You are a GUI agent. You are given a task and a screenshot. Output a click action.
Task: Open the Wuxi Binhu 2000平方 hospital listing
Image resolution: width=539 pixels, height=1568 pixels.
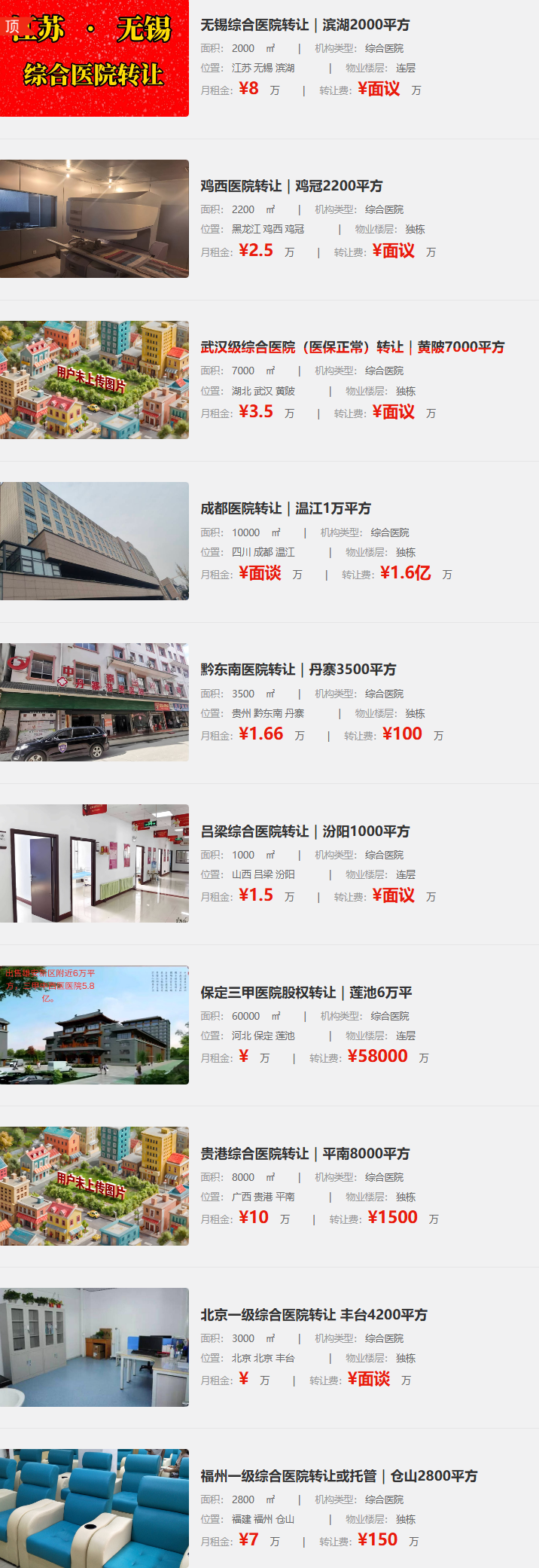pos(305,25)
